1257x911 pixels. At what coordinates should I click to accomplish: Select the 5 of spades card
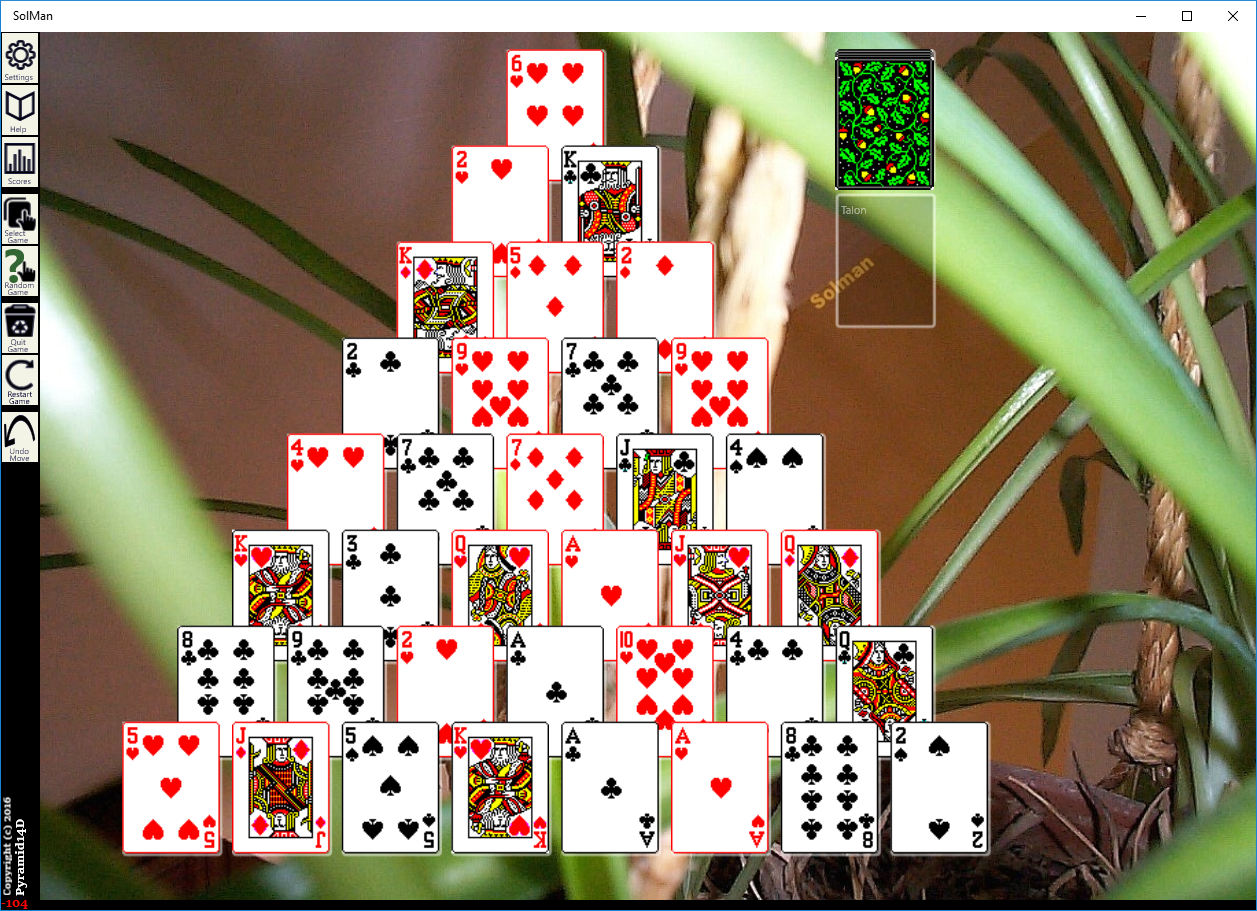[391, 788]
